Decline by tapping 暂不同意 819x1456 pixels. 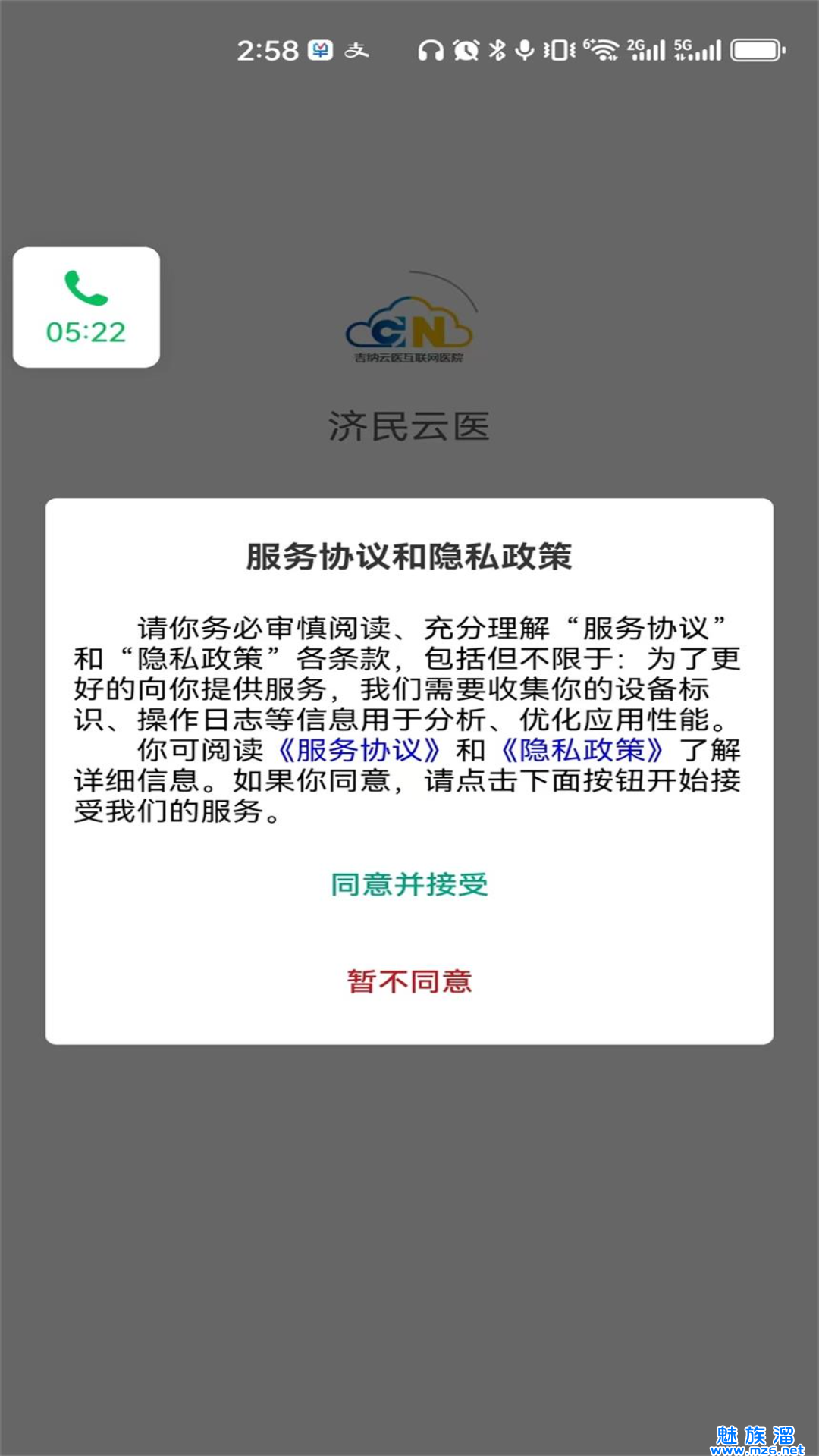[409, 981]
